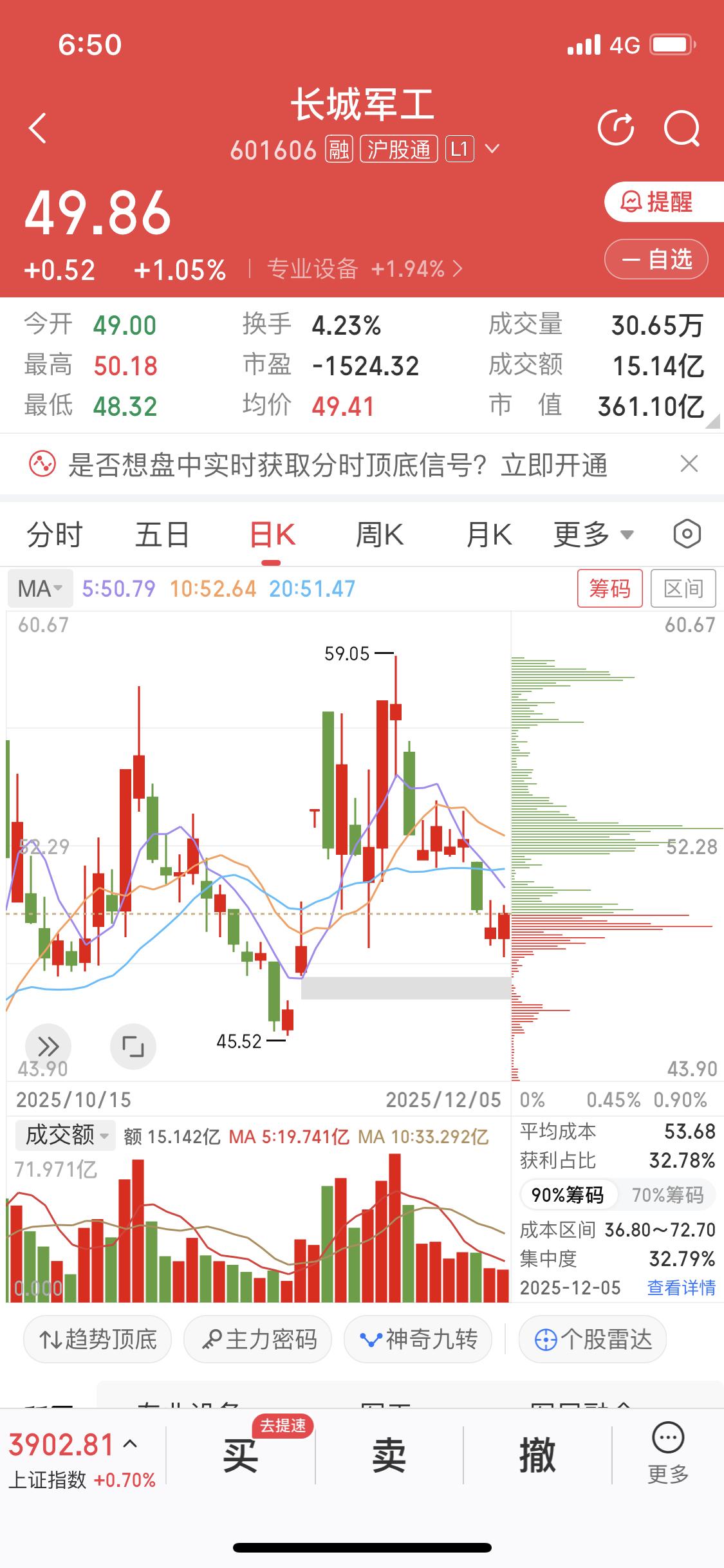Open search via the magnifier icon
The width and height of the screenshot is (724, 1568).
click(683, 127)
